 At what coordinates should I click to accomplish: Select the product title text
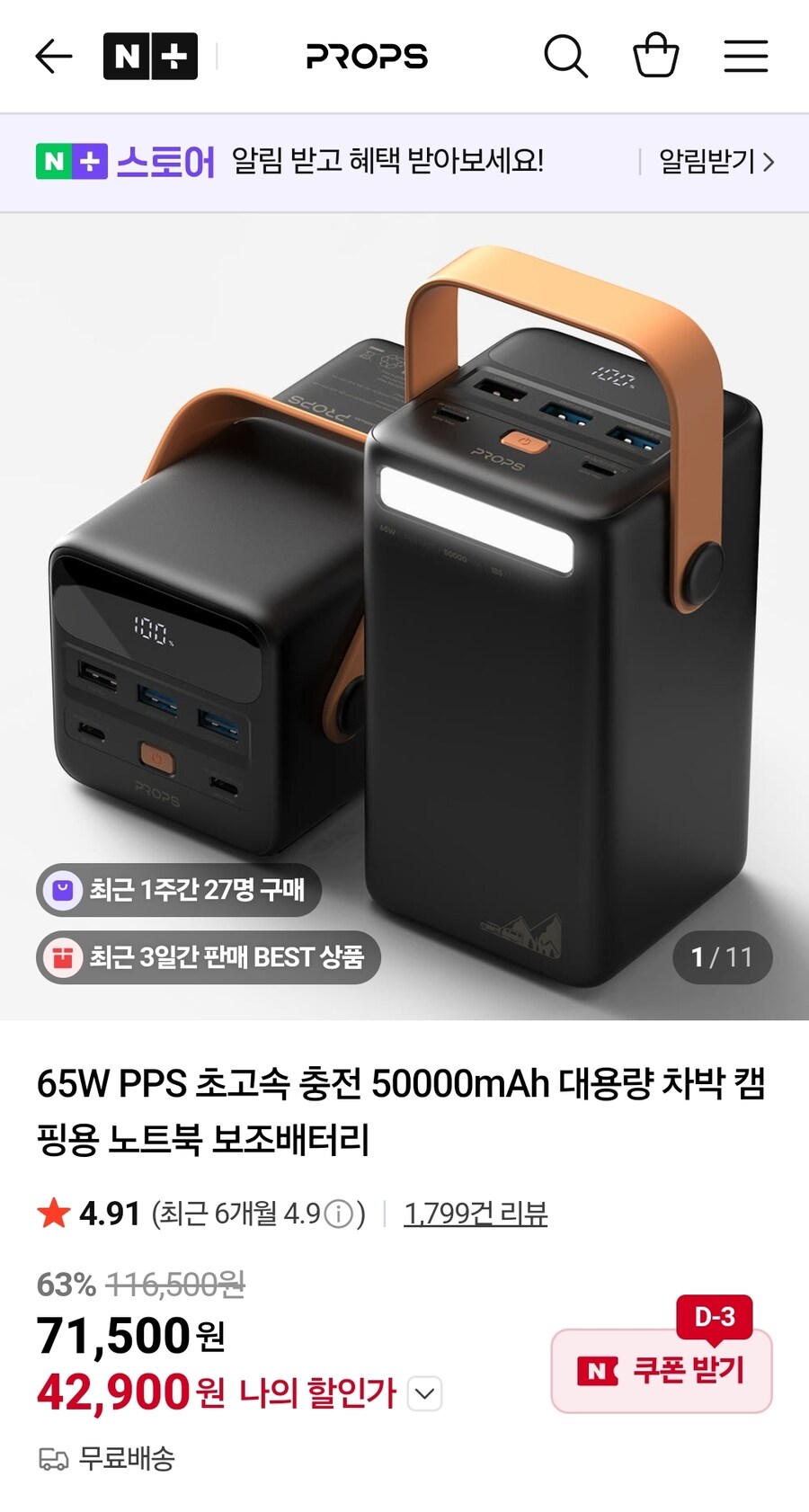click(x=403, y=1110)
